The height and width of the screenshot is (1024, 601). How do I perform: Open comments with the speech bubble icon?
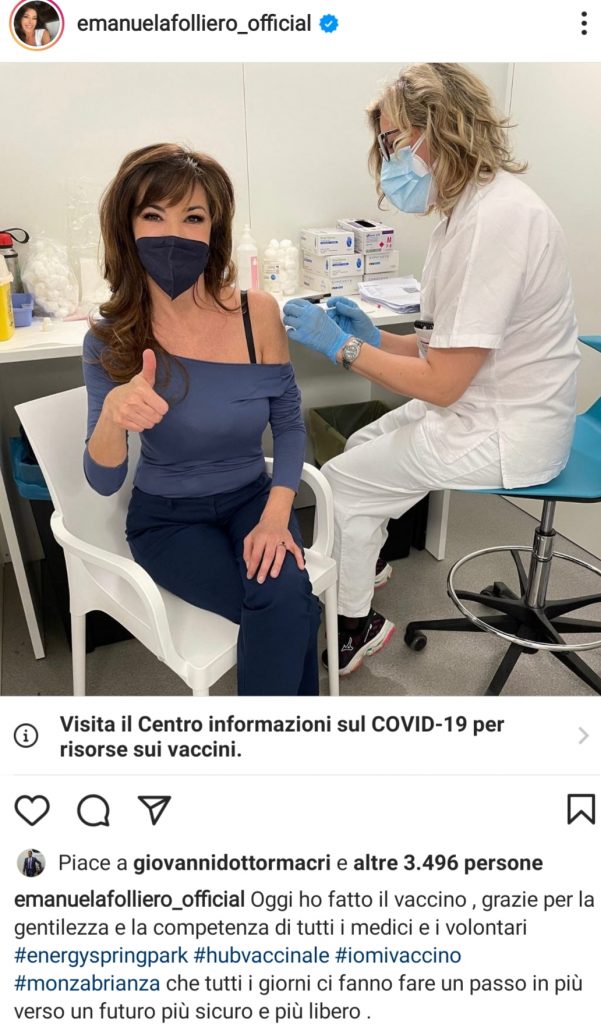point(93,809)
